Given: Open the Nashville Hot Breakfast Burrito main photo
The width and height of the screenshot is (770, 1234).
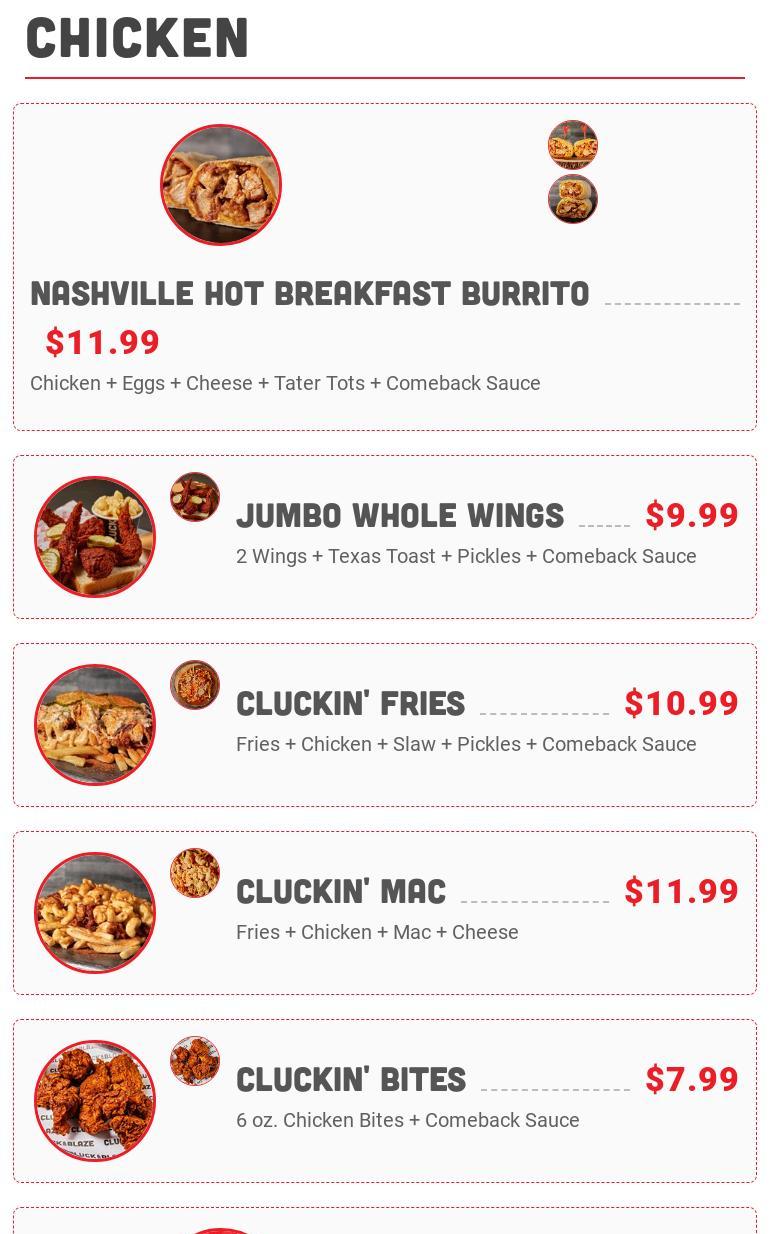Looking at the screenshot, I should (221, 185).
